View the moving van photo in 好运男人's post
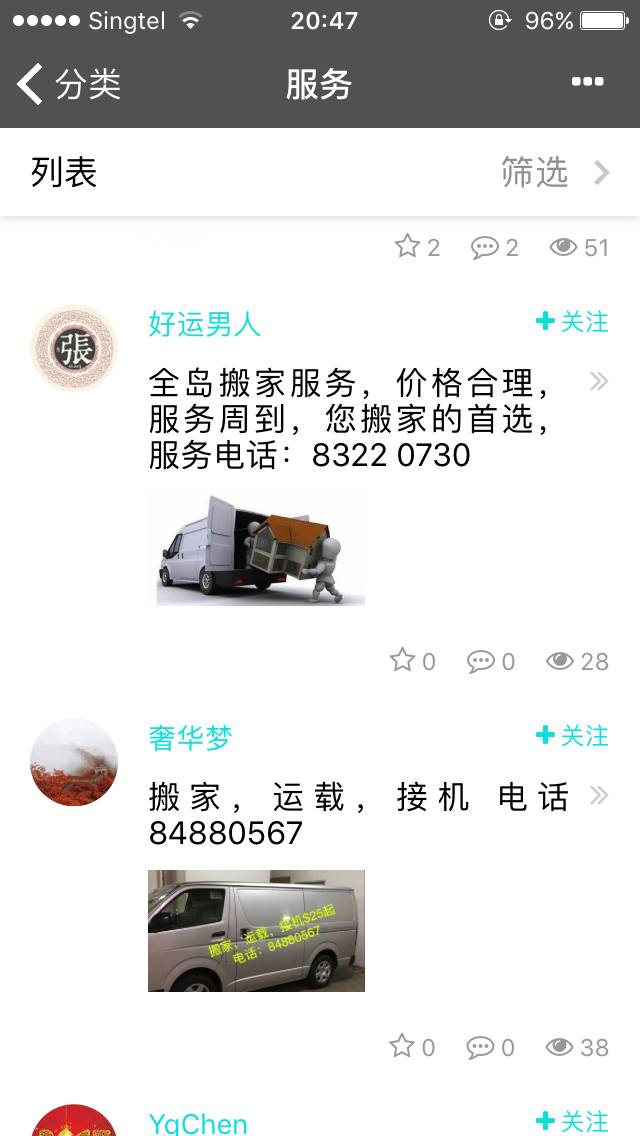The image size is (640, 1136). (x=257, y=549)
